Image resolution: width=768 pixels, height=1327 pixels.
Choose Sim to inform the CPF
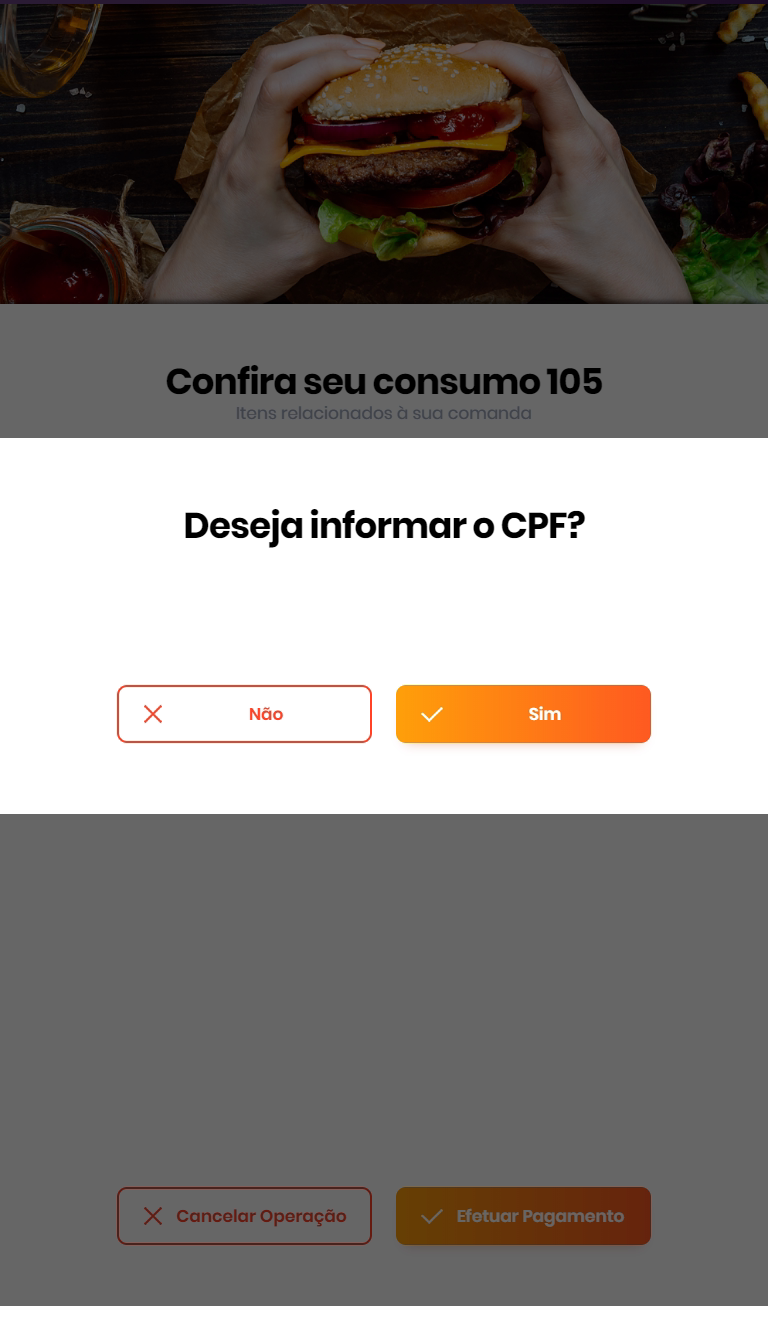tap(523, 714)
